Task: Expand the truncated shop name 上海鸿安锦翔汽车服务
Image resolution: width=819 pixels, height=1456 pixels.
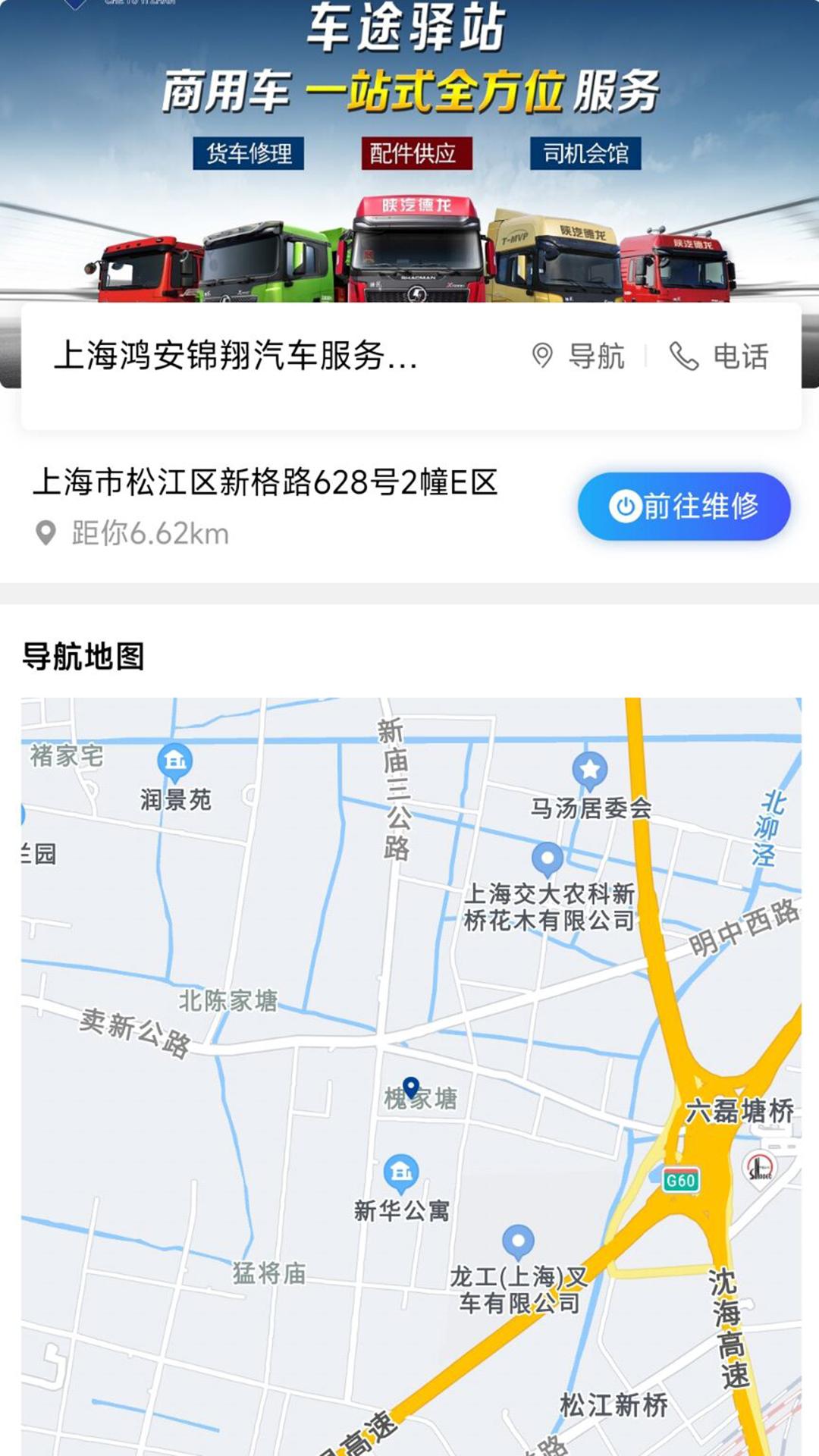Action: (x=235, y=358)
